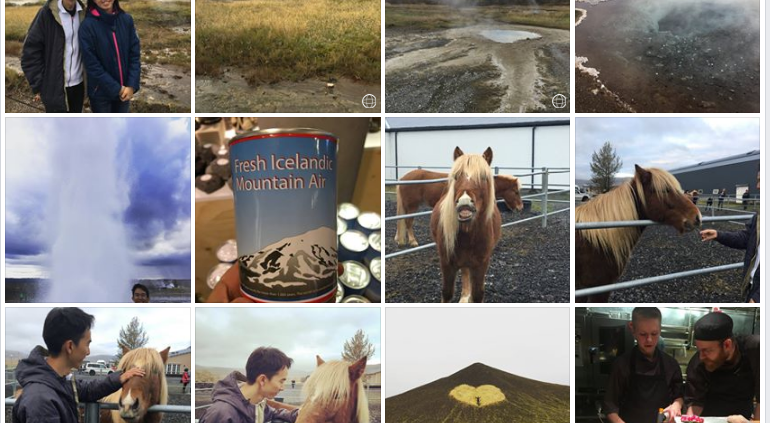This screenshot has width=770, height=423.
Task: View the close-up of the man beside the horse
Action: coord(288,365)
